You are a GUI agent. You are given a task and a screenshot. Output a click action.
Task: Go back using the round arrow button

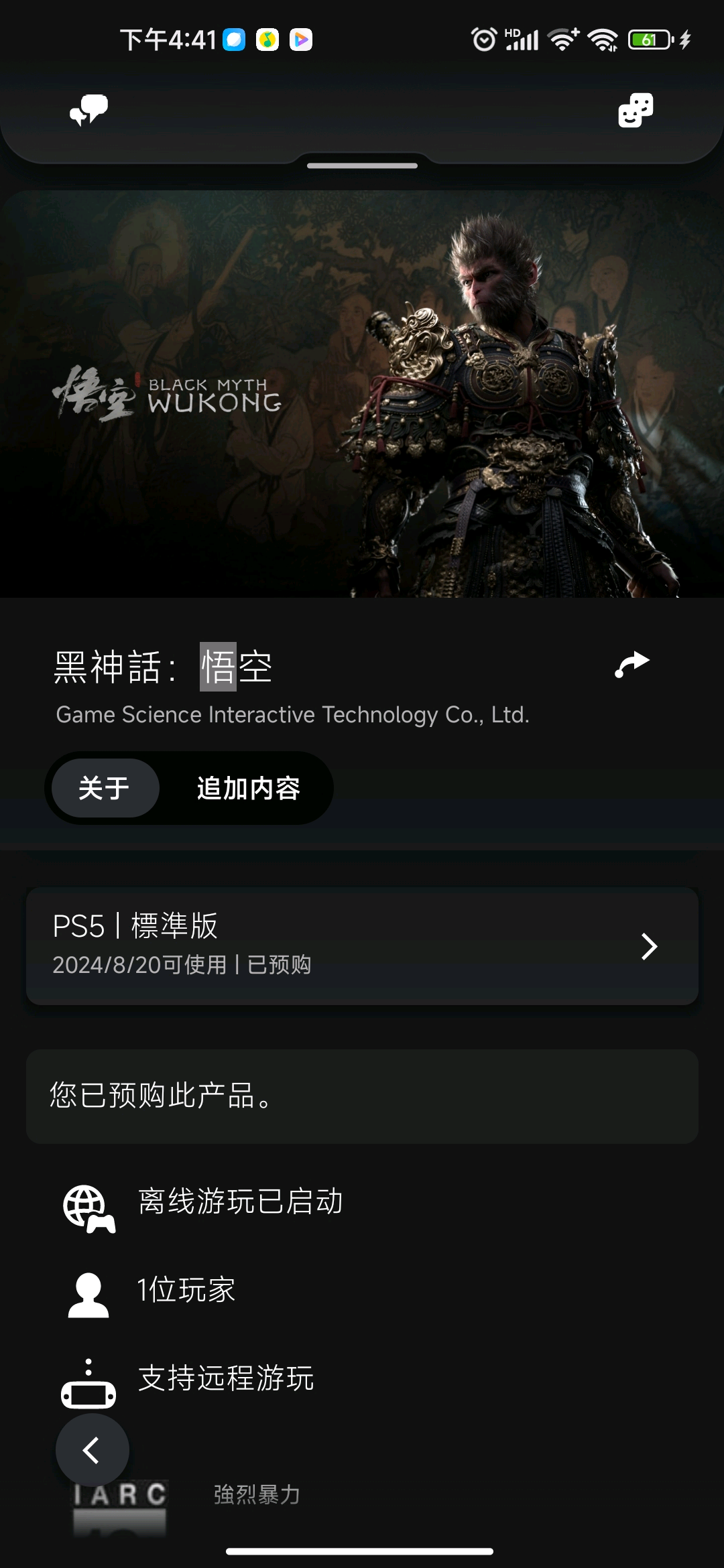pos(92,1450)
